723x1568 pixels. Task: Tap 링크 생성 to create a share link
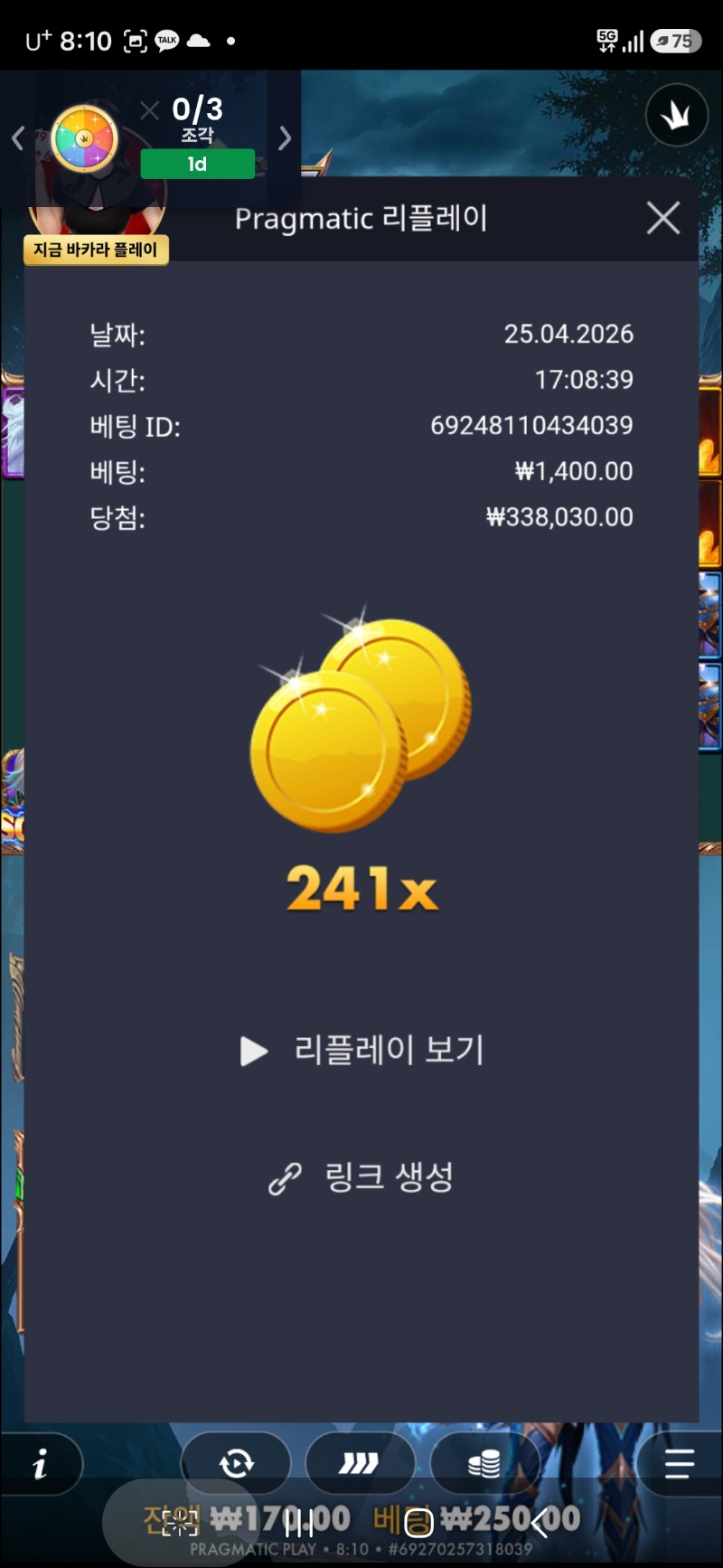click(x=361, y=1177)
